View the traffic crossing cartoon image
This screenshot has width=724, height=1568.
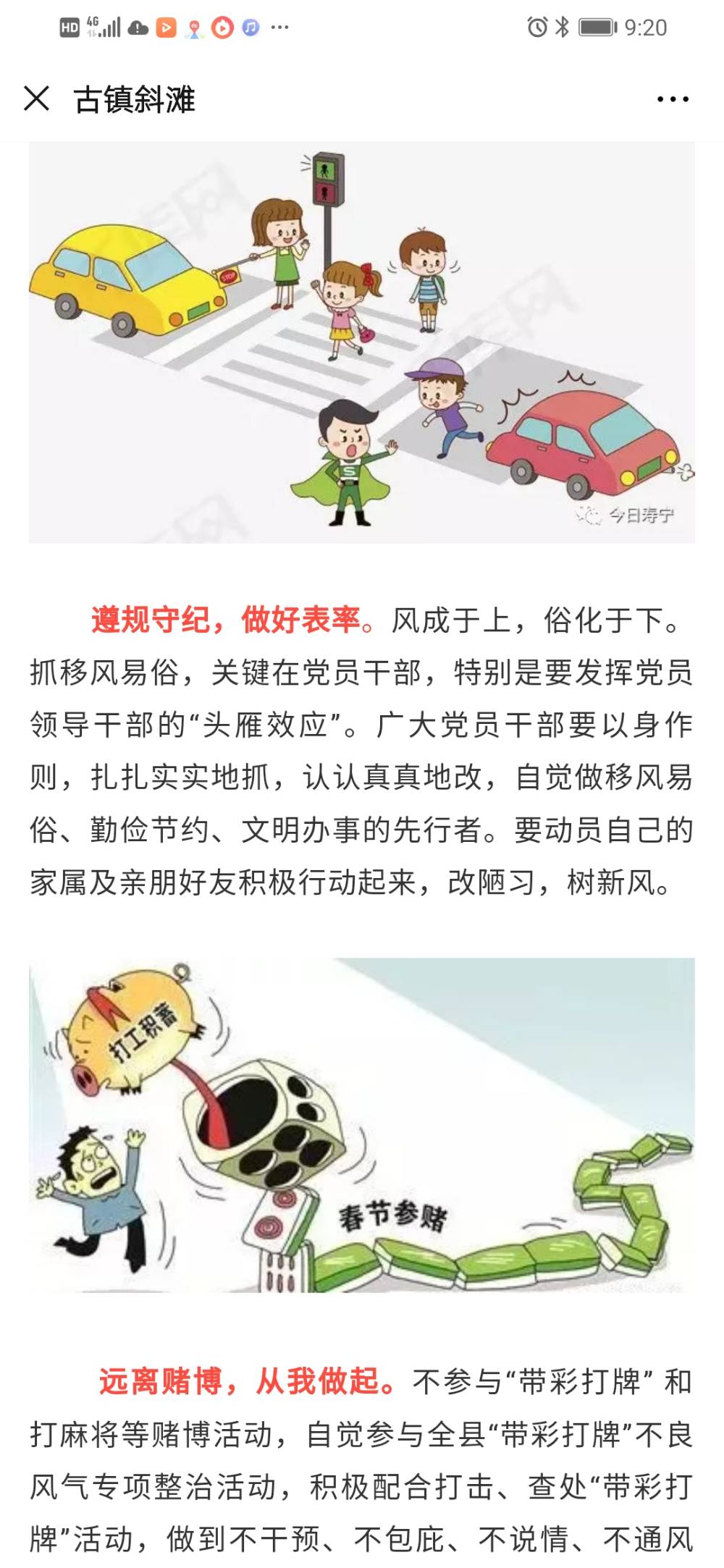[x=361, y=343]
